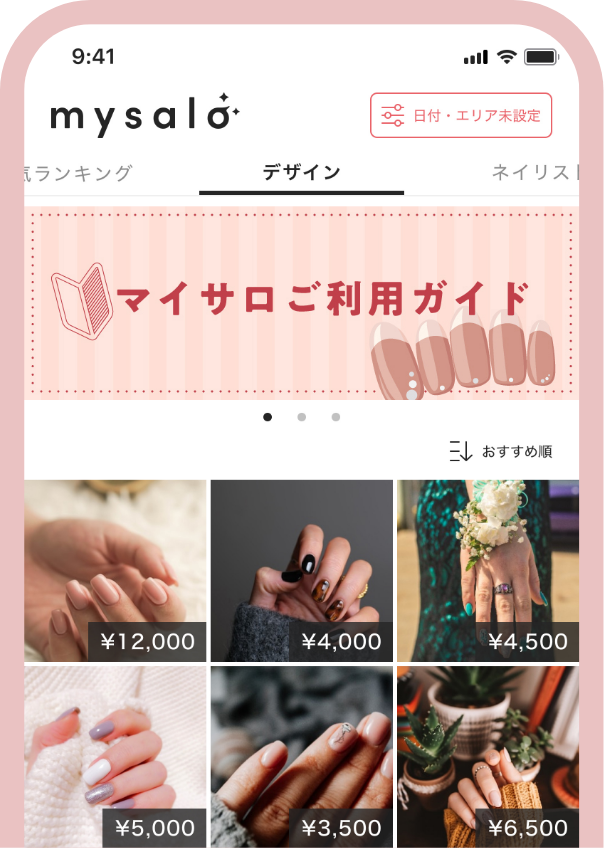
Task: Switch to the ネイリスト tab
Action: 535,173
